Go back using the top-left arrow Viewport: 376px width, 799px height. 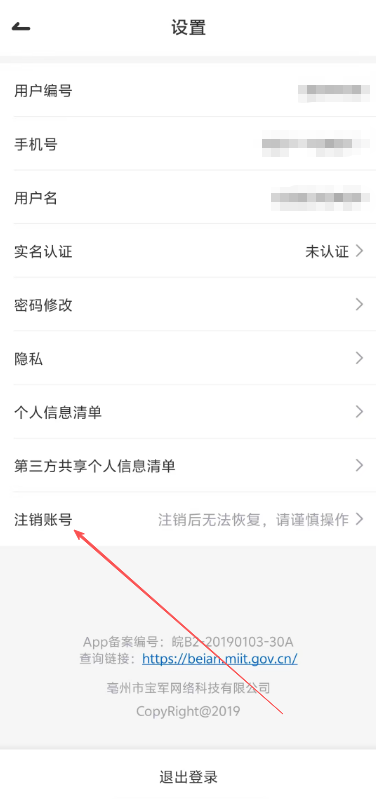tap(21, 28)
